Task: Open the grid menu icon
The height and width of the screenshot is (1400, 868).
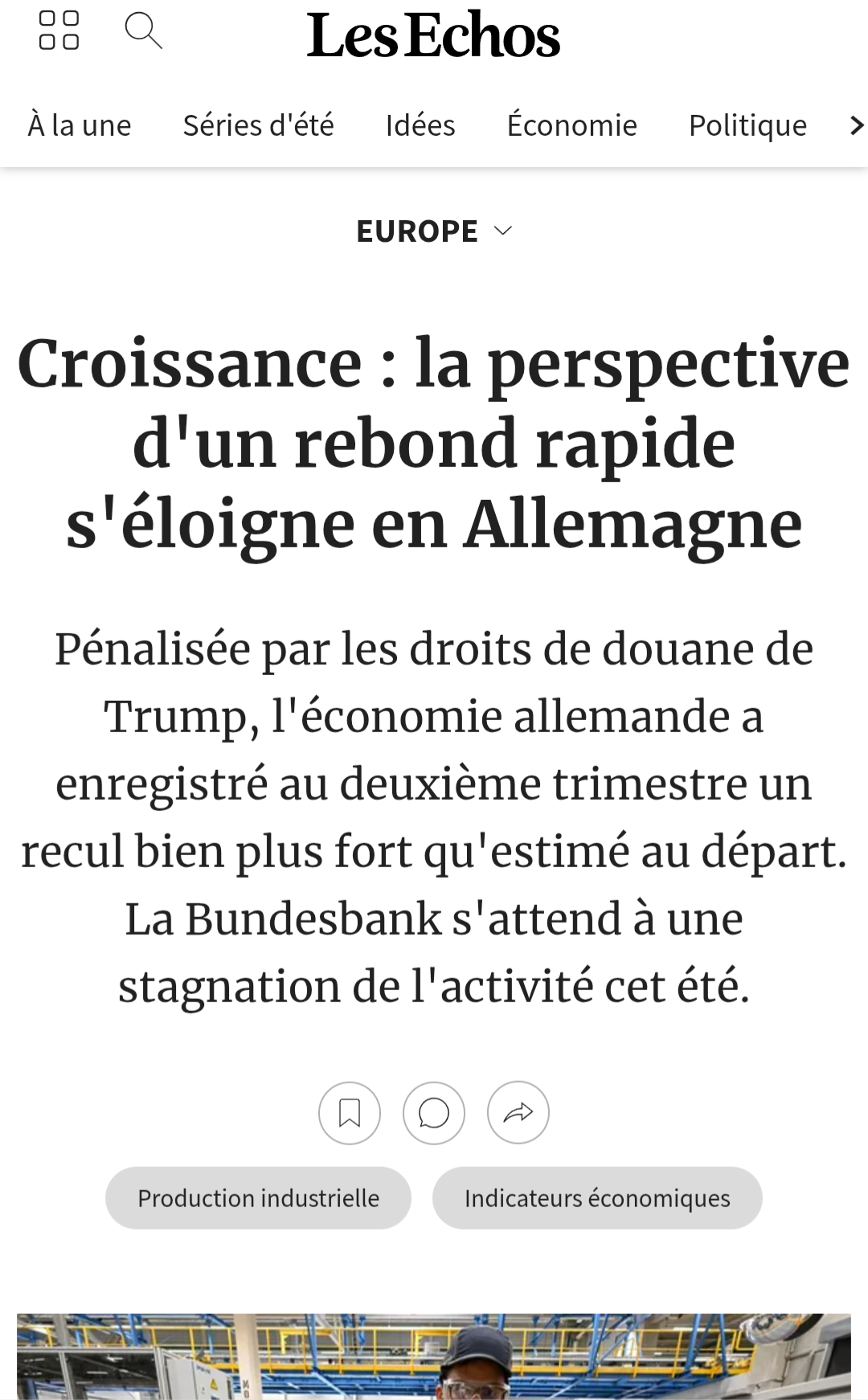Action: click(x=59, y=31)
